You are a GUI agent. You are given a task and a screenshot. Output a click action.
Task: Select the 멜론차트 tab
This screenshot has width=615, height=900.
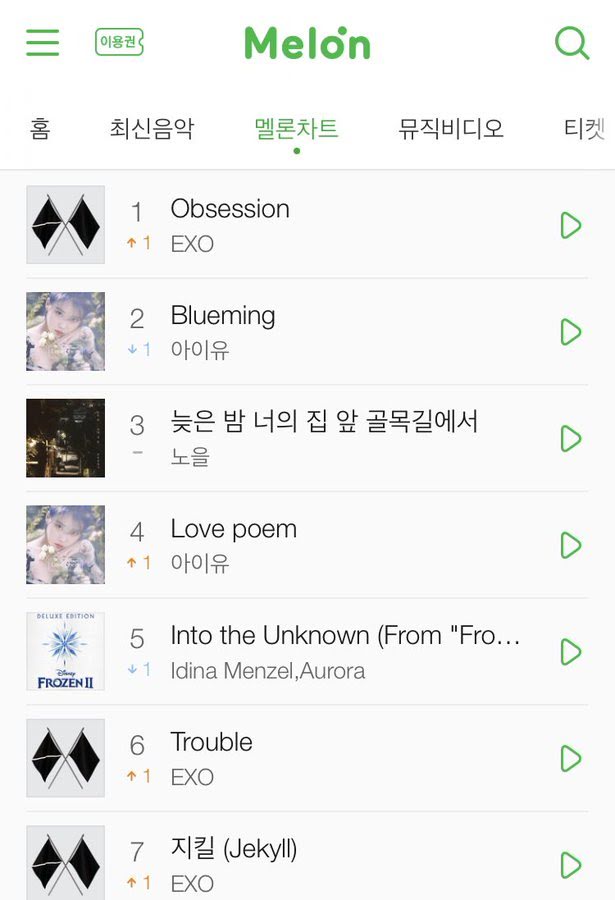point(297,129)
